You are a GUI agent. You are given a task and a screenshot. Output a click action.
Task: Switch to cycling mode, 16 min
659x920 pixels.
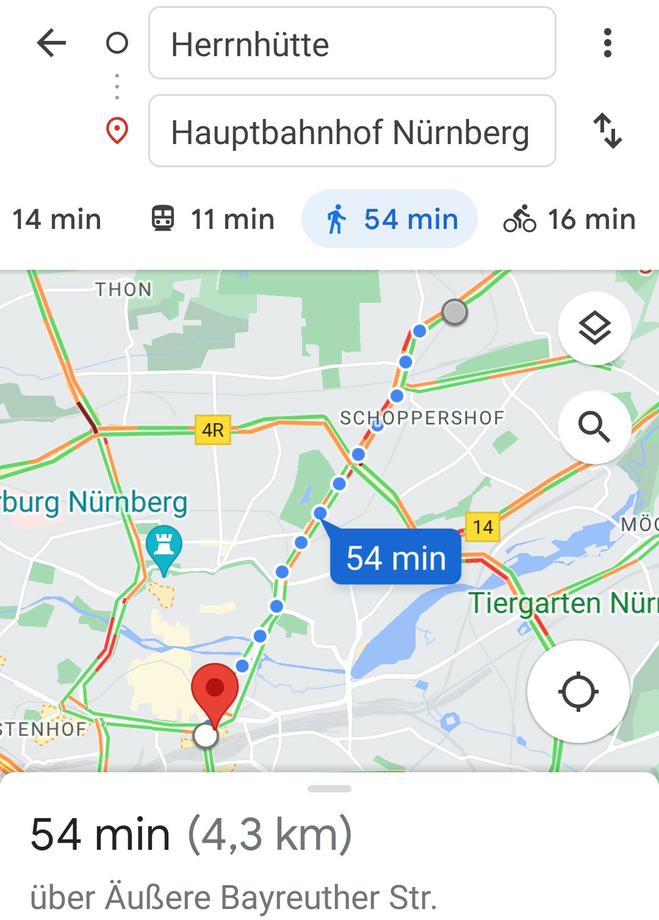click(x=570, y=219)
